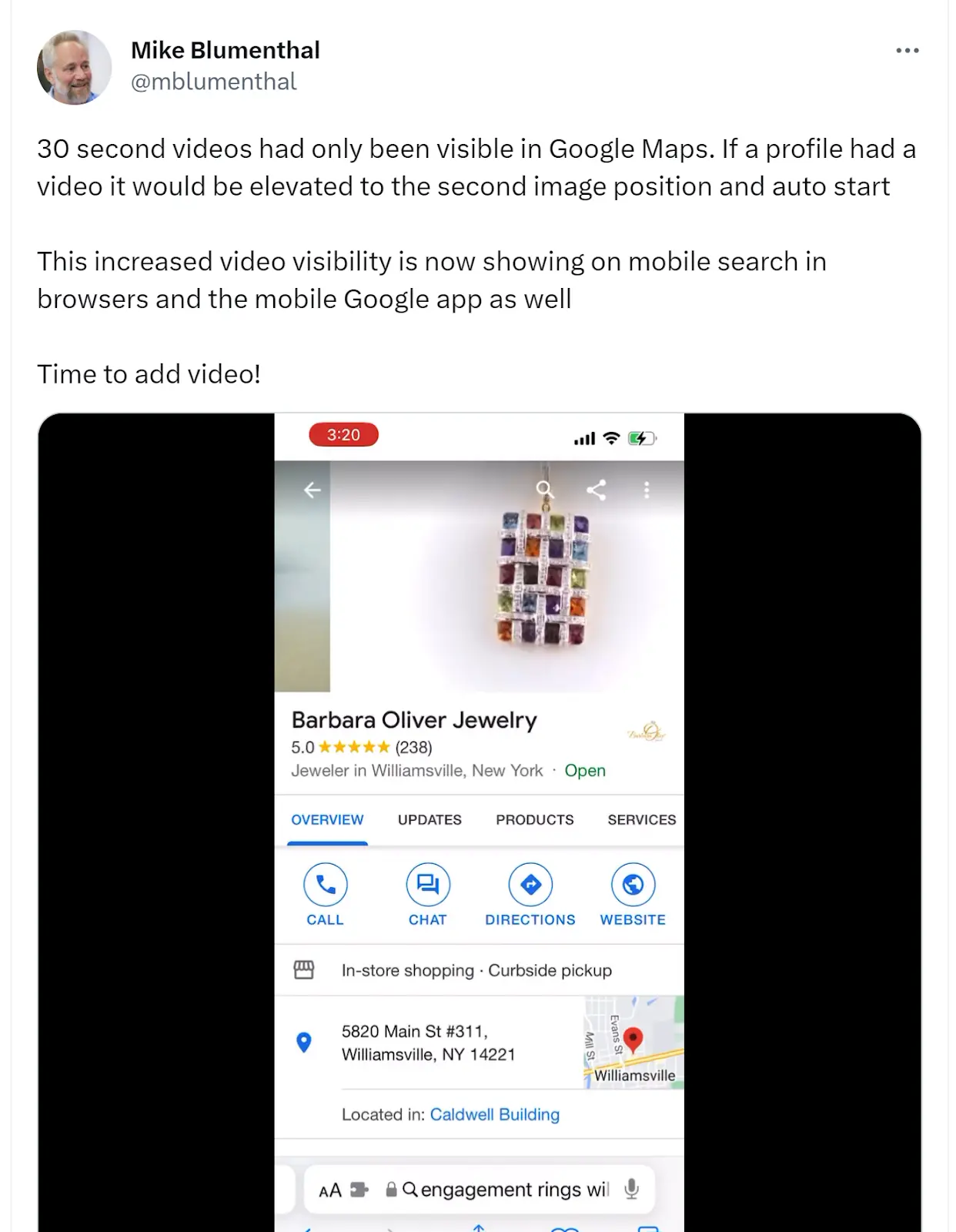The height and width of the screenshot is (1232, 956).
Task: Open the Products tab
Action: click(534, 820)
